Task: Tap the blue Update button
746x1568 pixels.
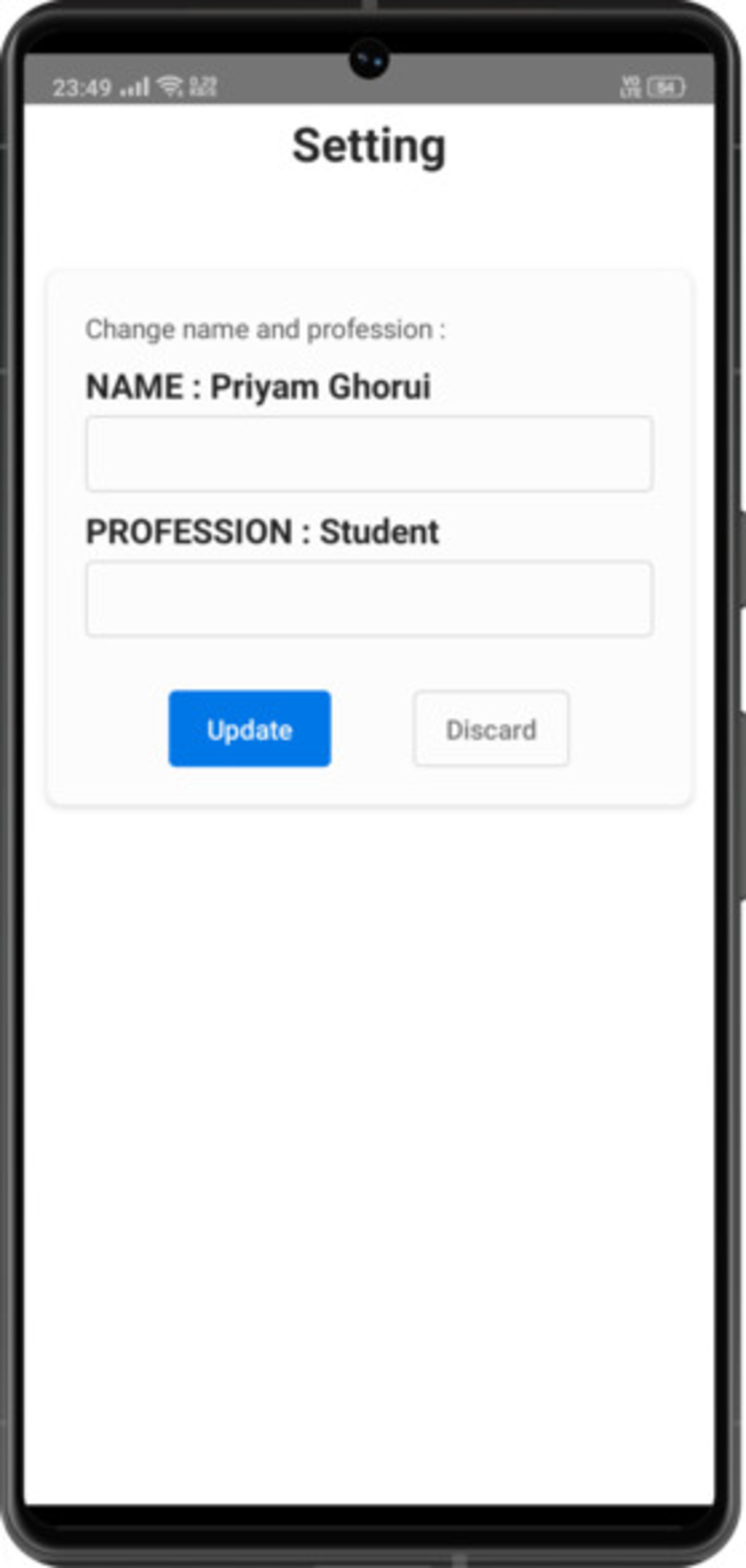Action: 249,729
